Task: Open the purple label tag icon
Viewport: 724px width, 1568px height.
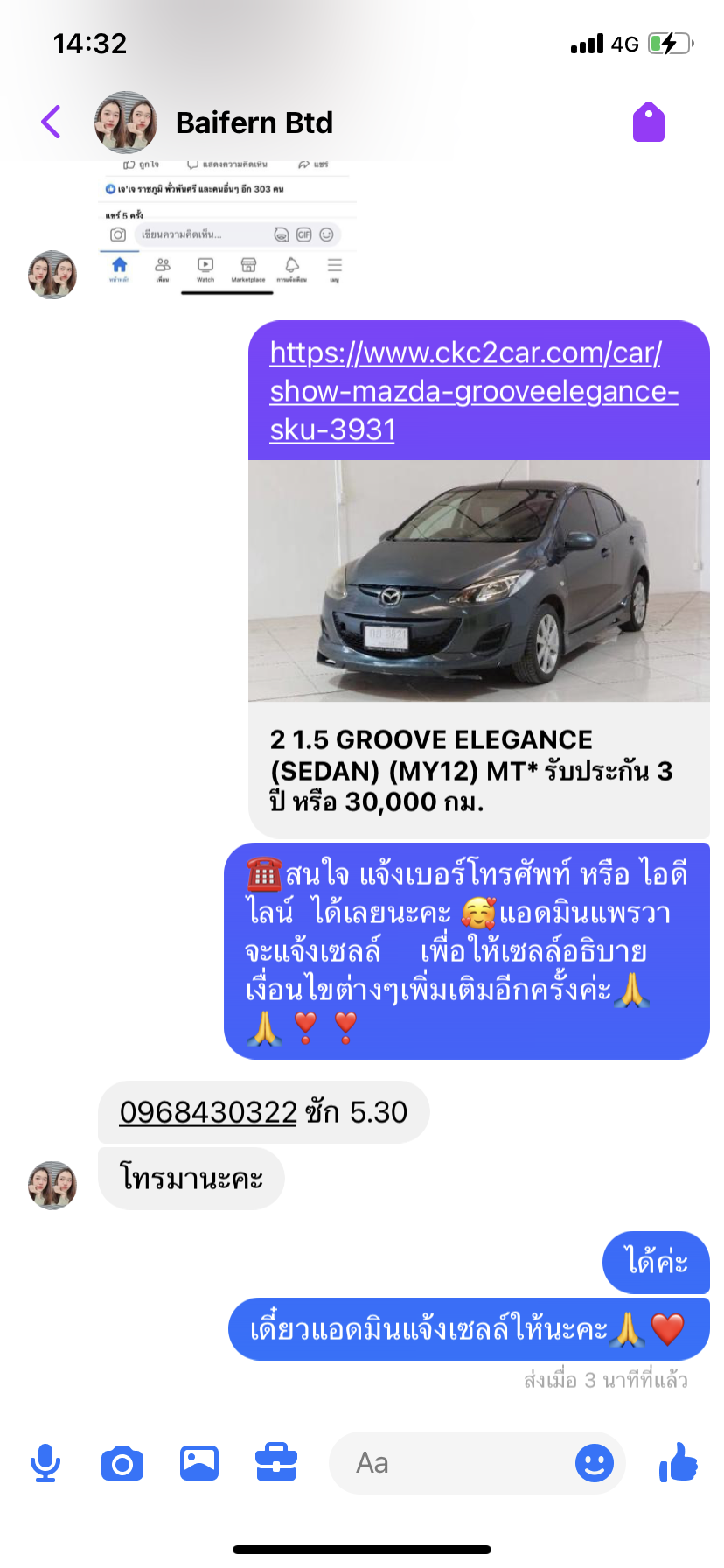Action: [649, 122]
